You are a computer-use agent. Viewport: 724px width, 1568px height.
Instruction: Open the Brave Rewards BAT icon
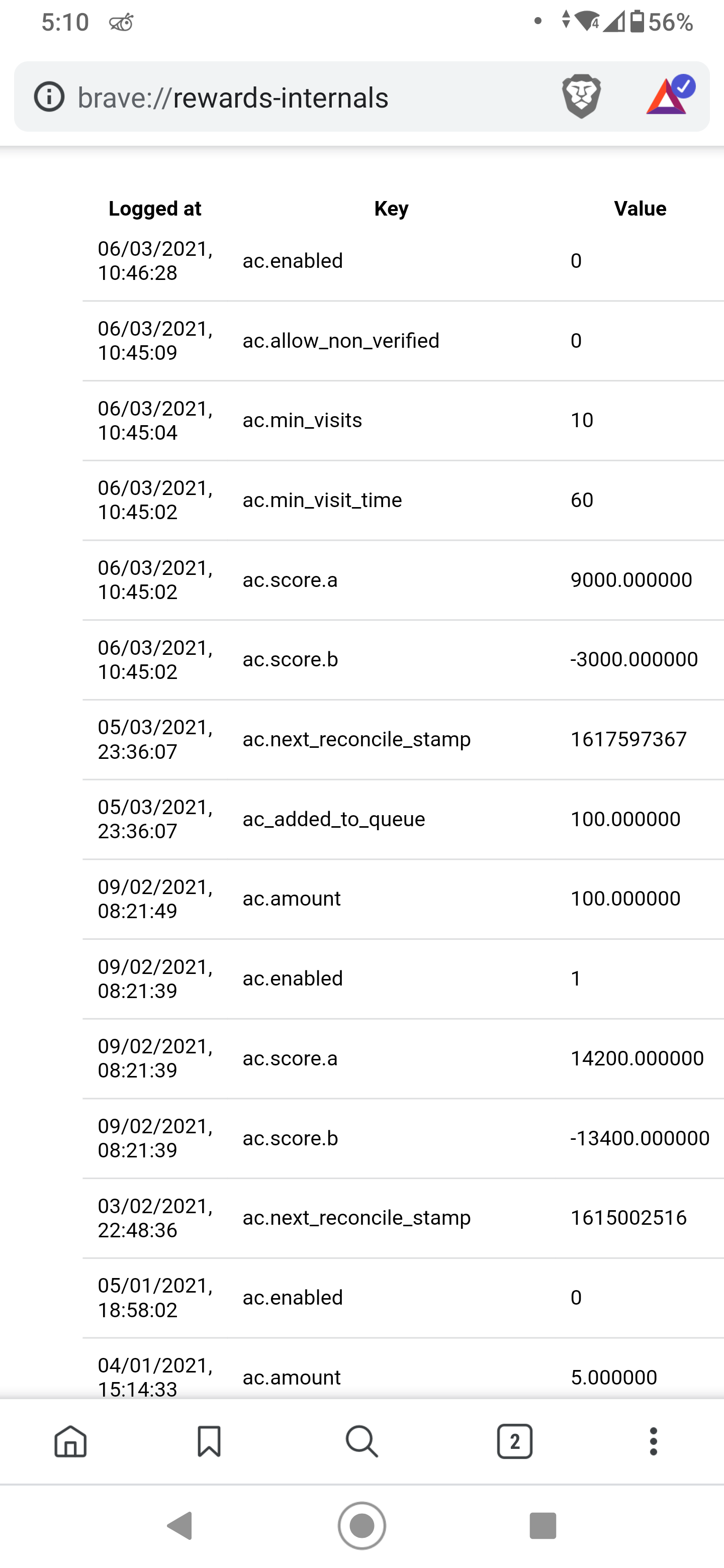tap(669, 95)
